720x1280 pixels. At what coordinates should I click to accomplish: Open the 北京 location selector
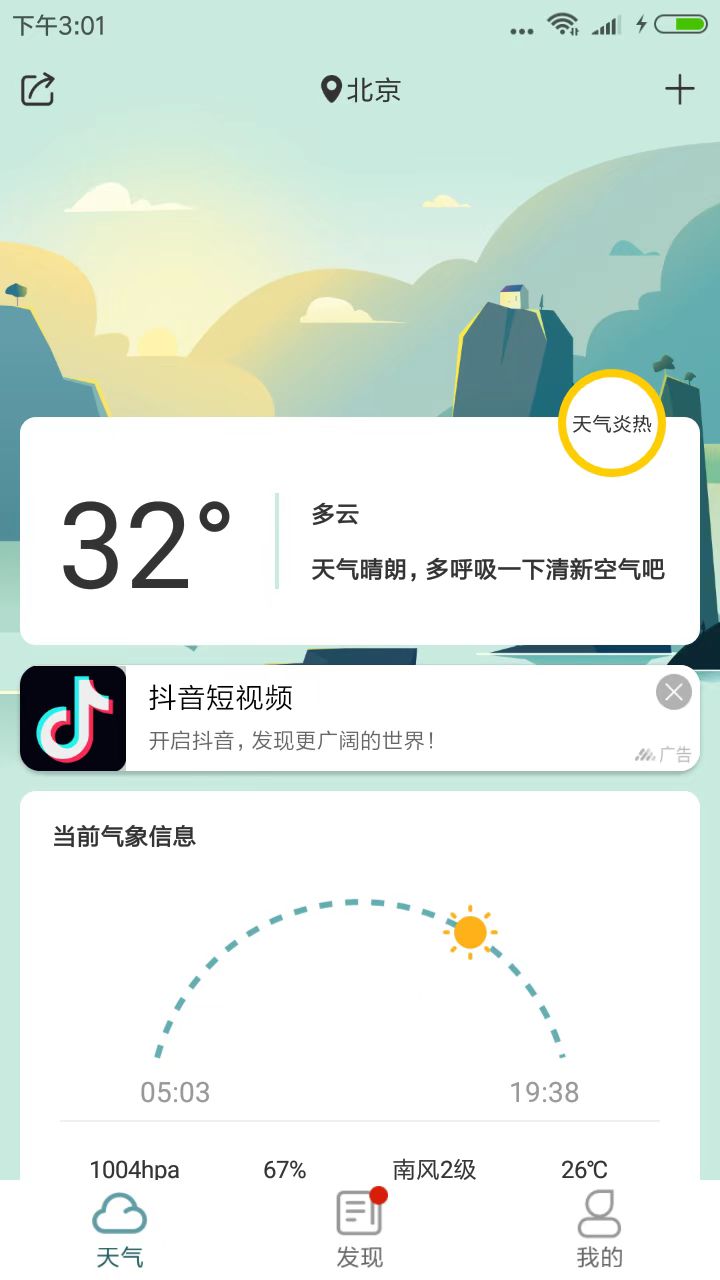[360, 90]
